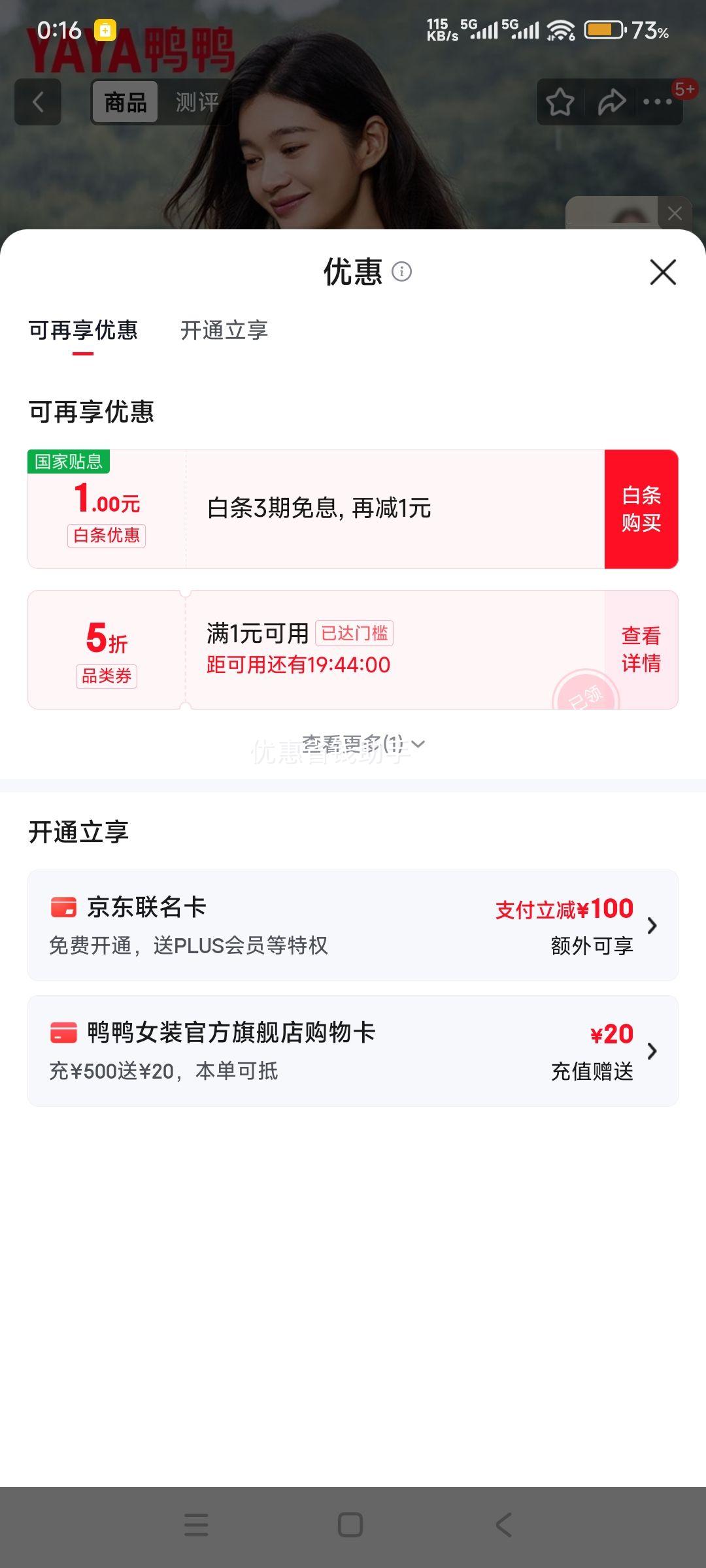The image size is (706, 1568).
Task: Select the 商品 tab at top
Action: point(125,103)
